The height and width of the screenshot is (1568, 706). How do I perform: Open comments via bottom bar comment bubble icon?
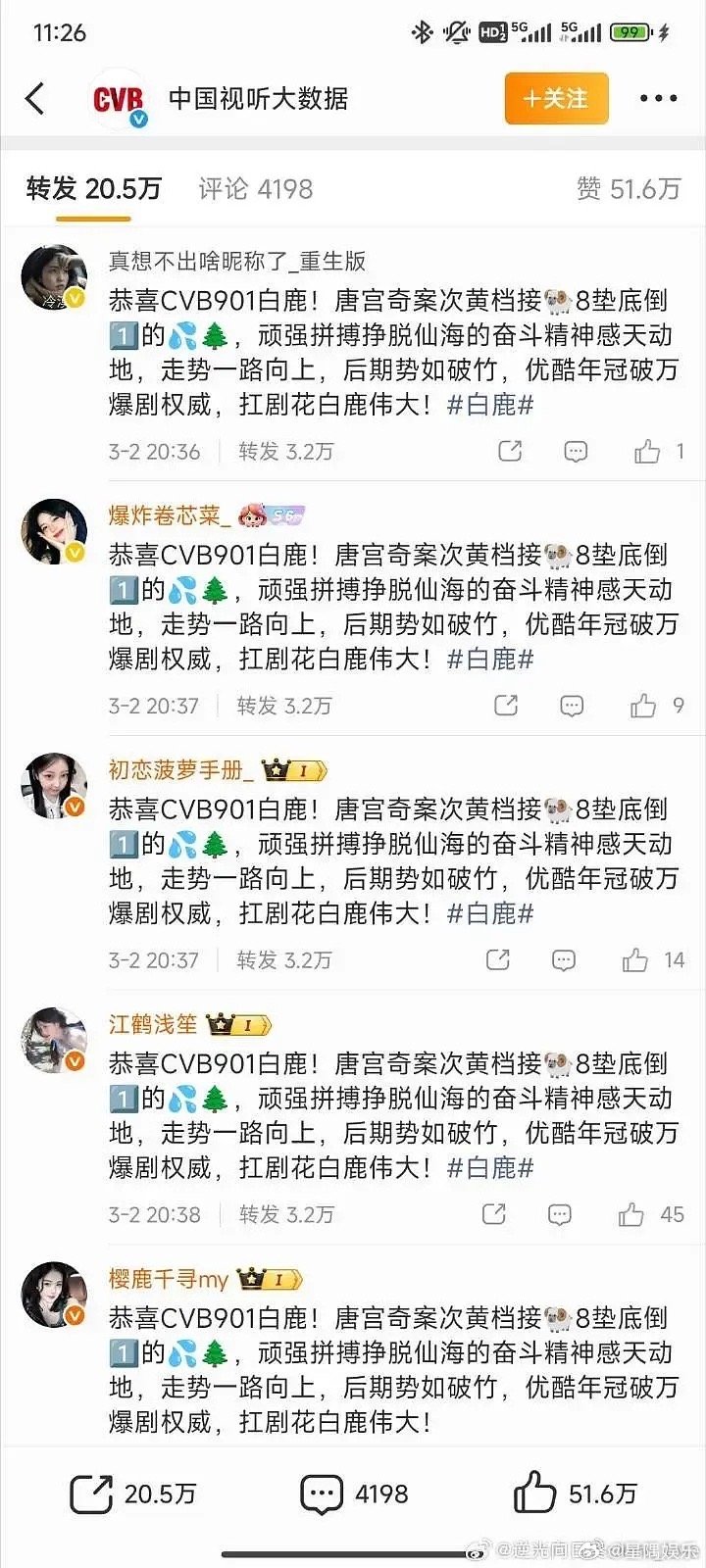317,1494
